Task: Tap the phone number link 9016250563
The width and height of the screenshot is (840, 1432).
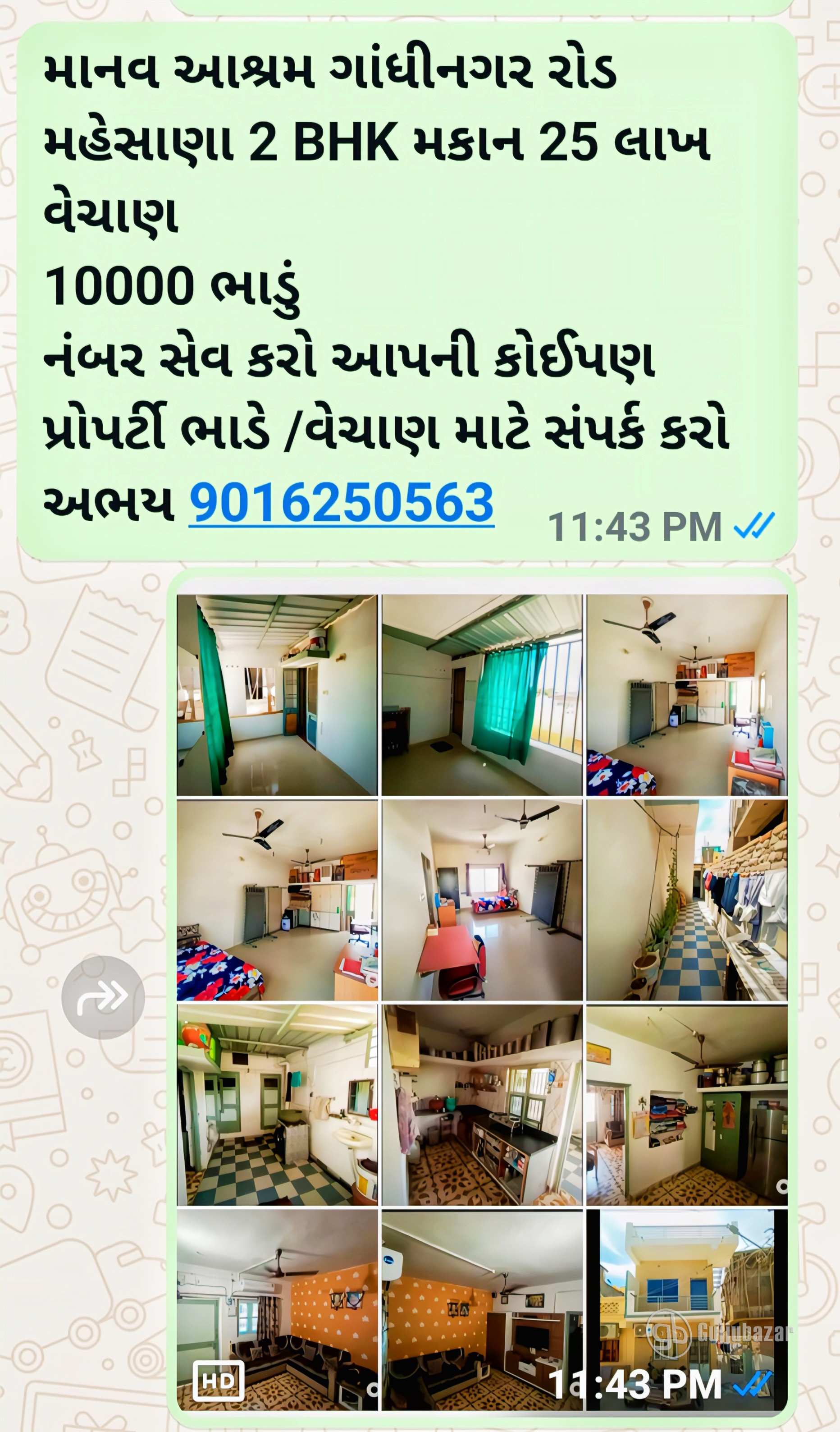Action: (341, 502)
